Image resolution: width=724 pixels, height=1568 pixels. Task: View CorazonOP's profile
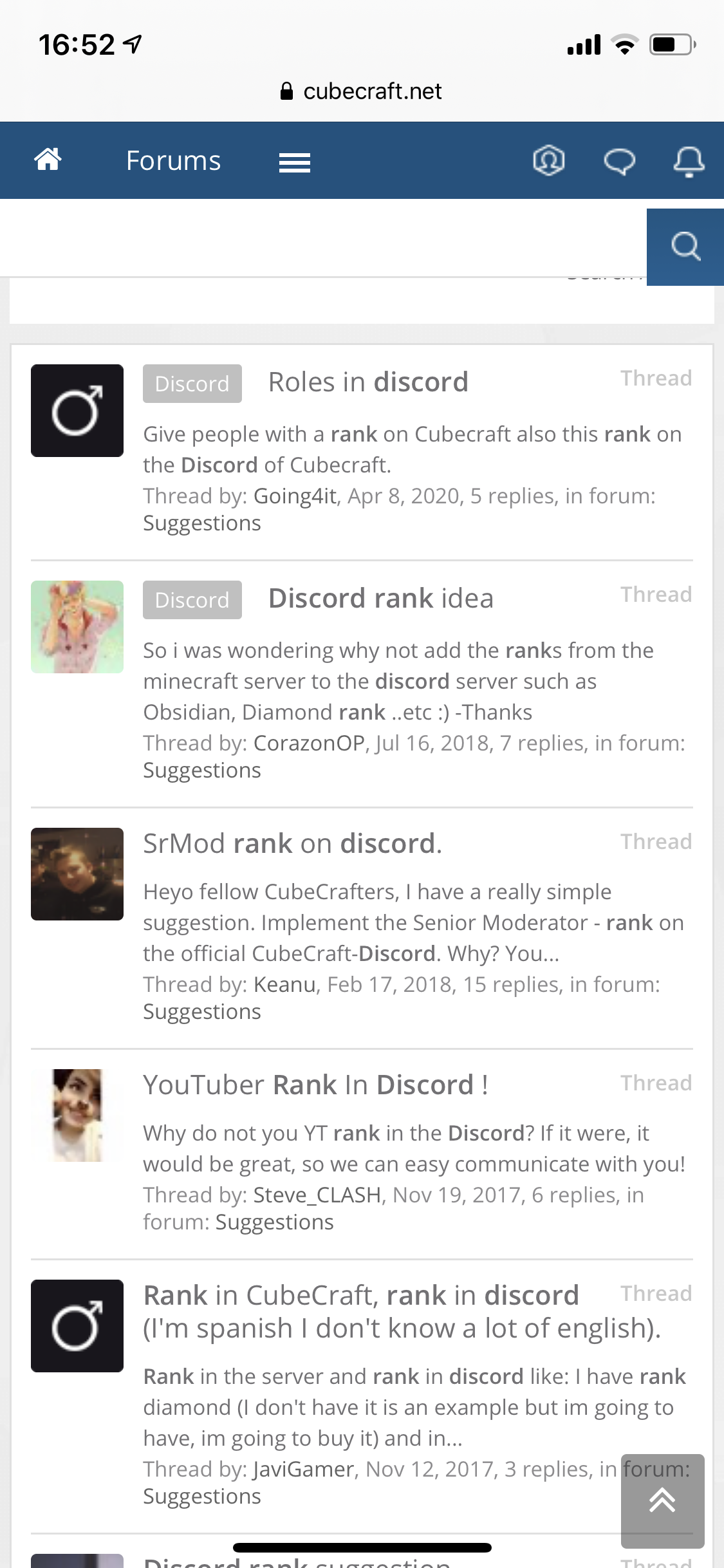(309, 743)
